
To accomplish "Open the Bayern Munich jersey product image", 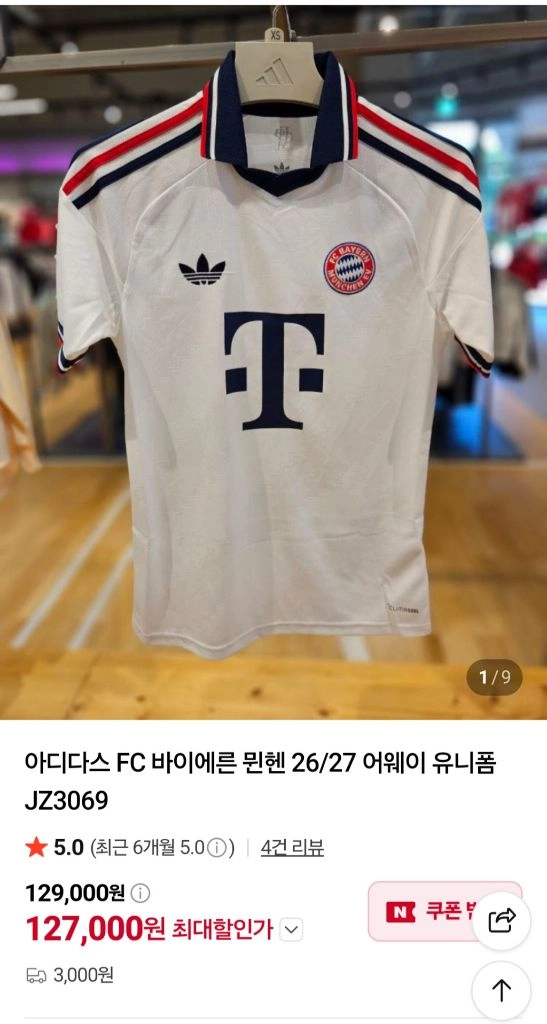I will pos(274,362).
